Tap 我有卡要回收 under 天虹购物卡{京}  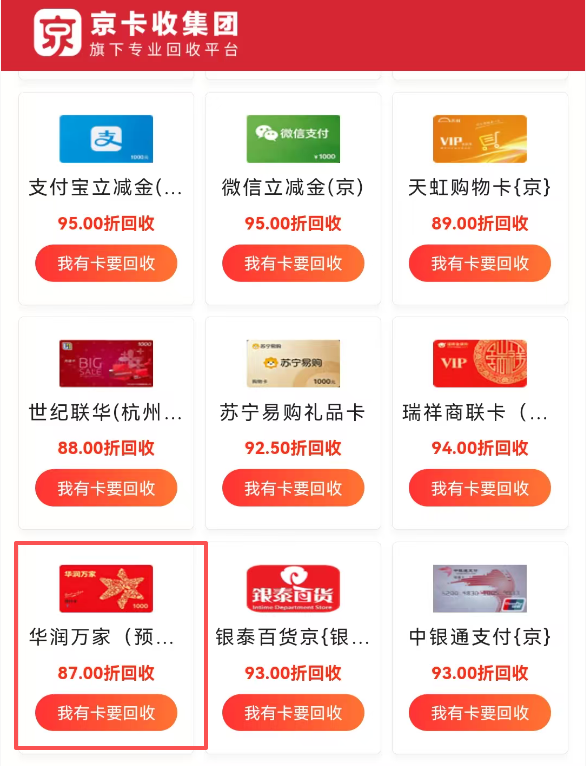[x=480, y=263]
